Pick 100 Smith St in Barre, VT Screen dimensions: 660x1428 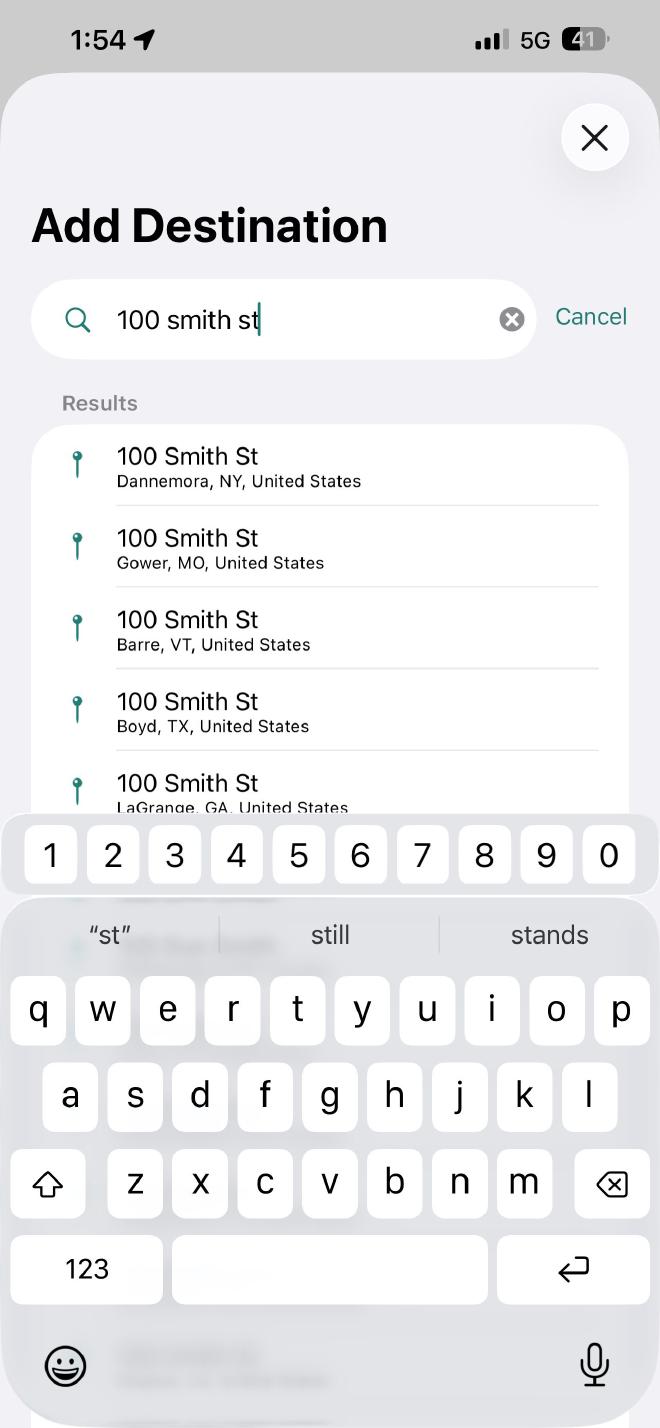330,631
